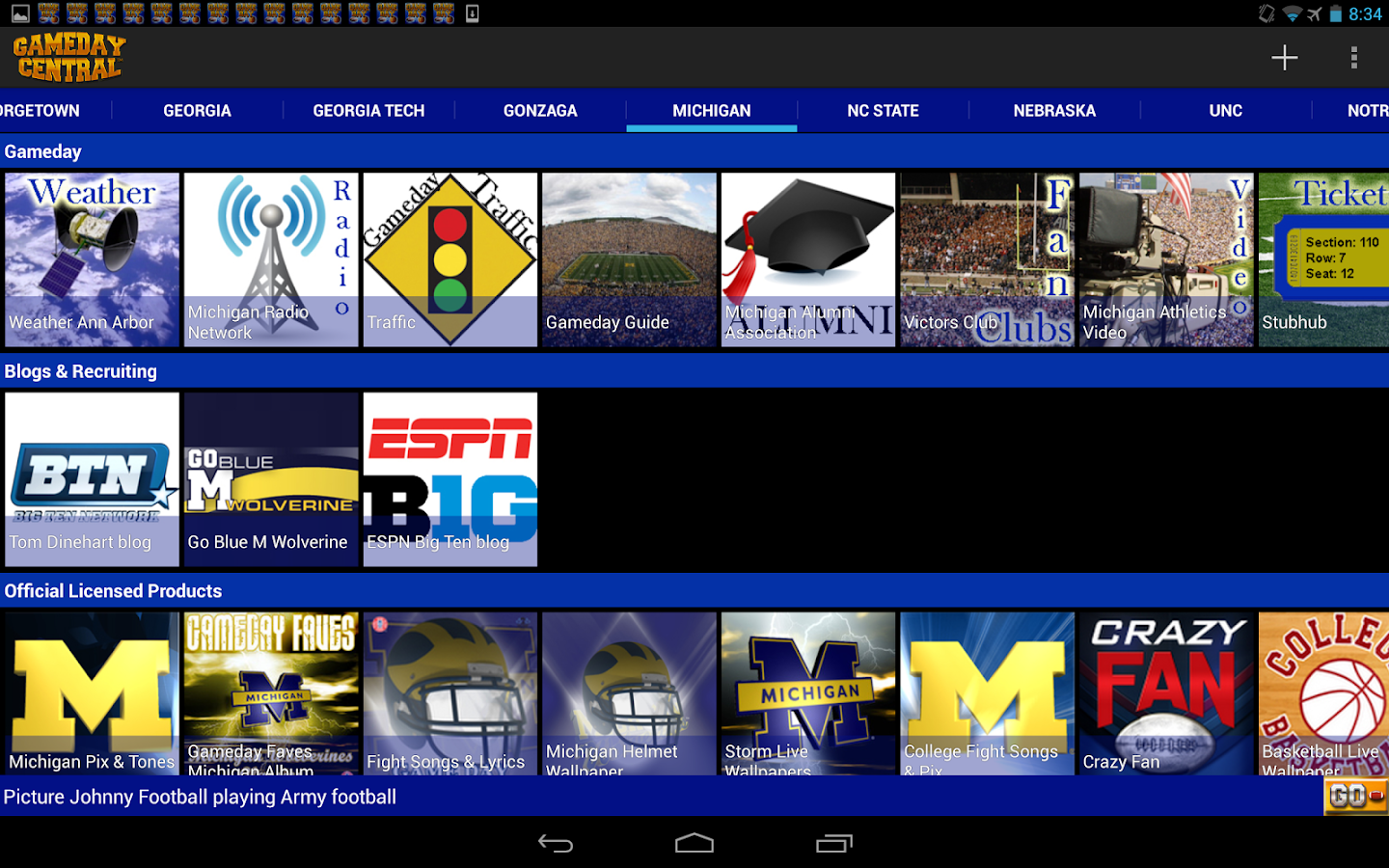This screenshot has height=868, width=1389.
Task: Open the Victors Club tile
Action: (987, 259)
